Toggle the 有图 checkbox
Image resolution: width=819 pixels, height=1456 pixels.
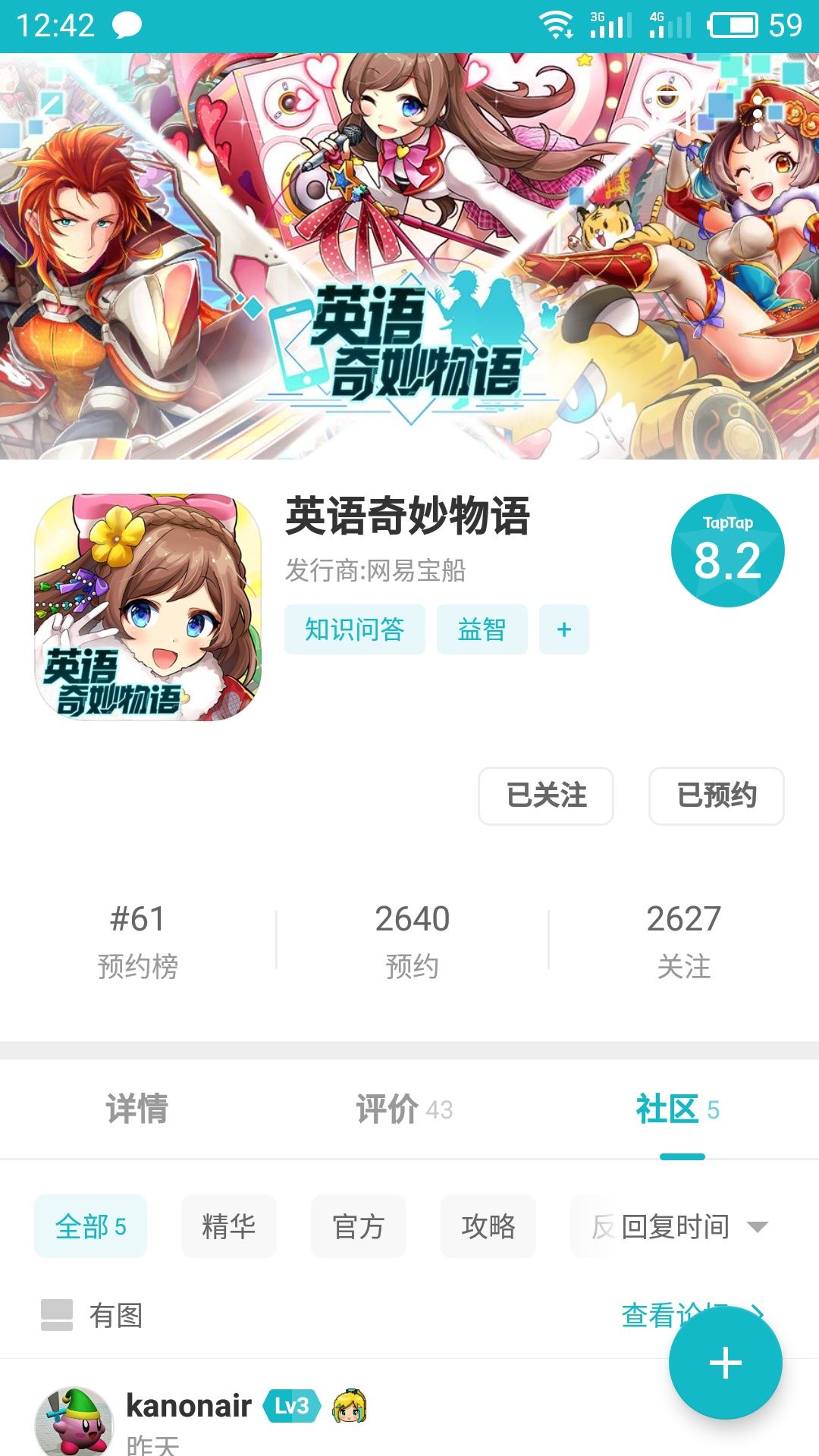57,1315
